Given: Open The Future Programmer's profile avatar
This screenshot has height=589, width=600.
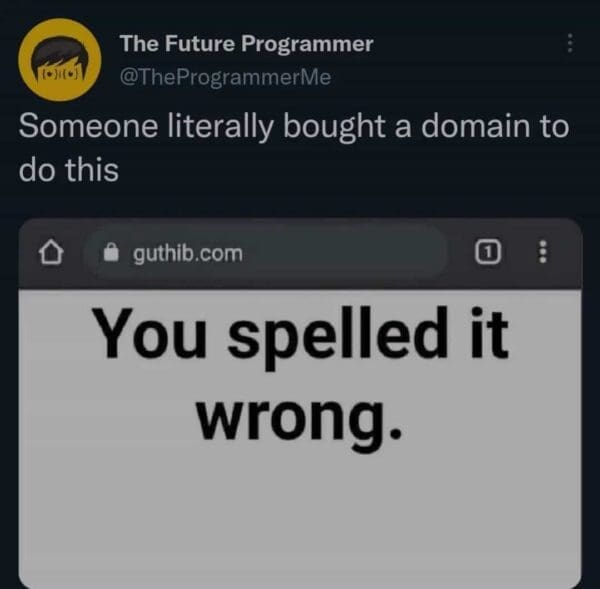Looking at the screenshot, I should point(59,59).
